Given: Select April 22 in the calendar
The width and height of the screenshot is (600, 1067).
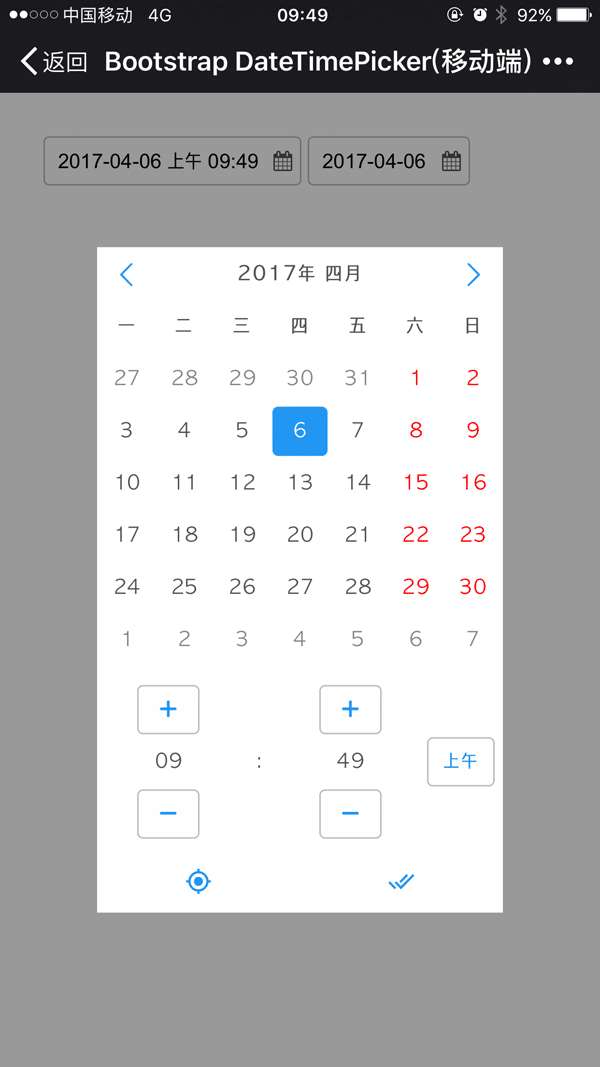Looking at the screenshot, I should pos(415,534).
